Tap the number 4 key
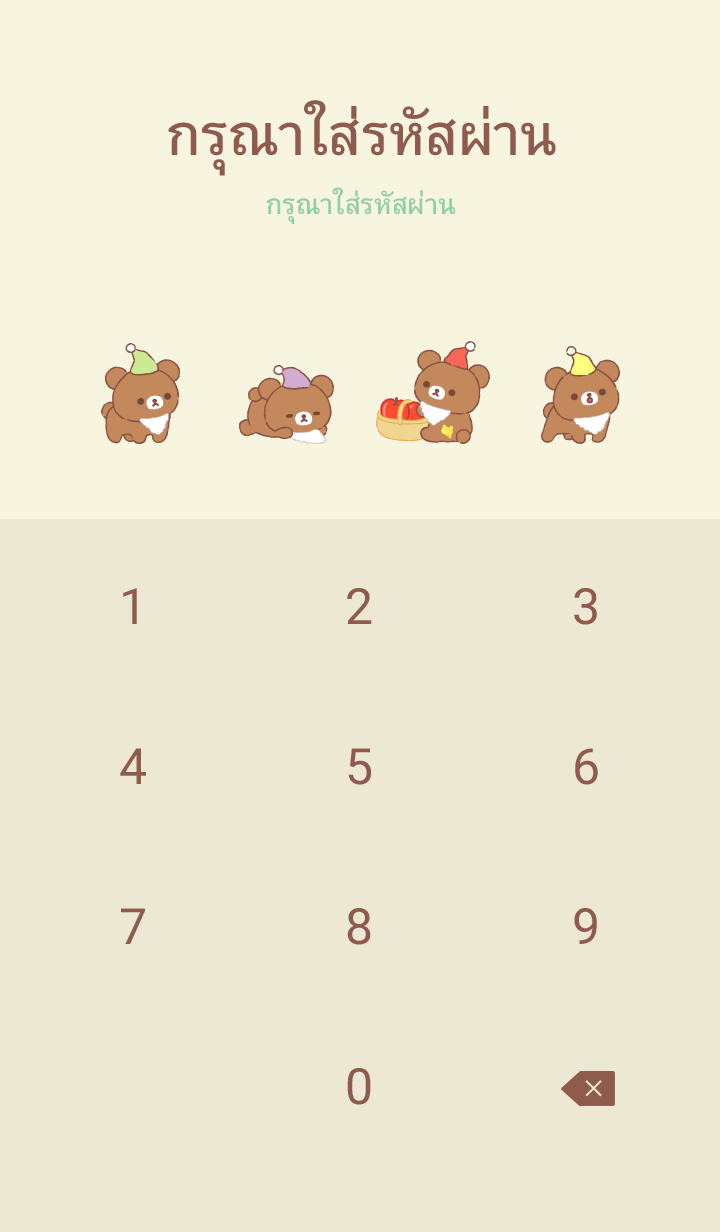720x1232 pixels. tap(133, 767)
